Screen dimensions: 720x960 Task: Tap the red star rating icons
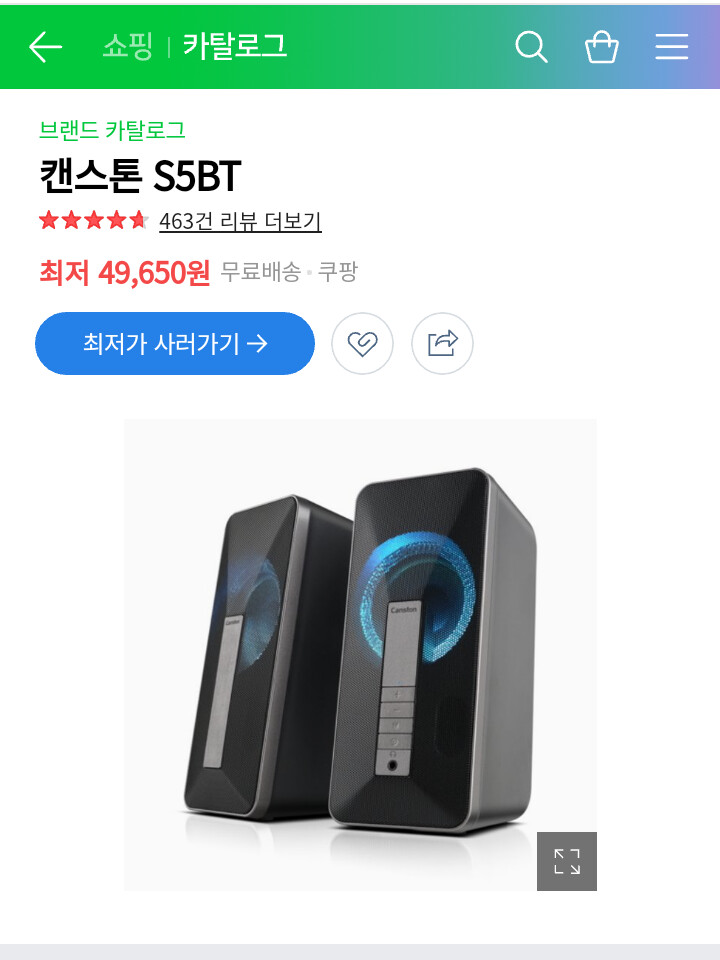[x=92, y=218]
